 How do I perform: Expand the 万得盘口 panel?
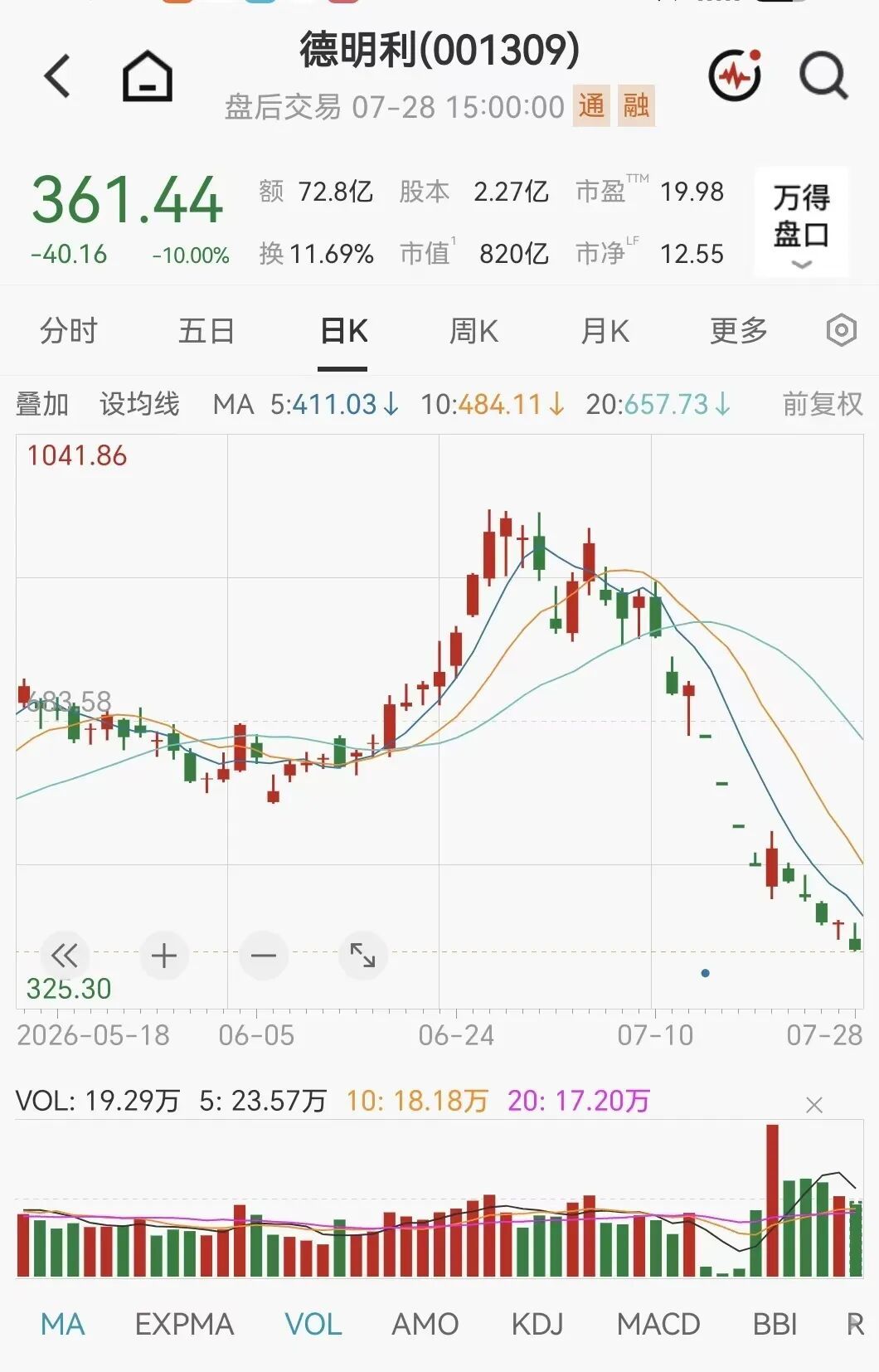[x=801, y=221]
